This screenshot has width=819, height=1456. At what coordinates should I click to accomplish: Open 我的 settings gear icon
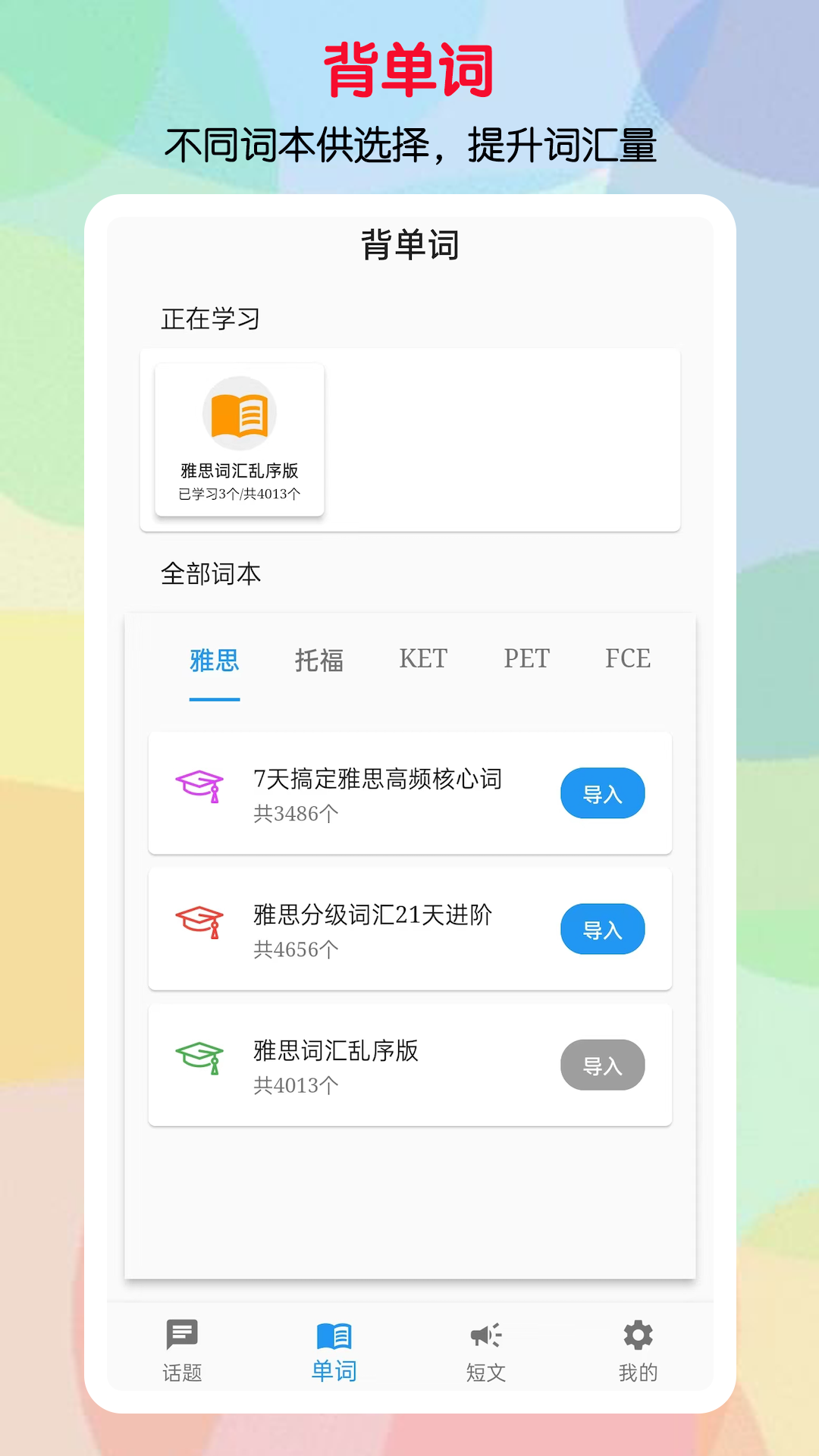pyautogui.click(x=637, y=1336)
